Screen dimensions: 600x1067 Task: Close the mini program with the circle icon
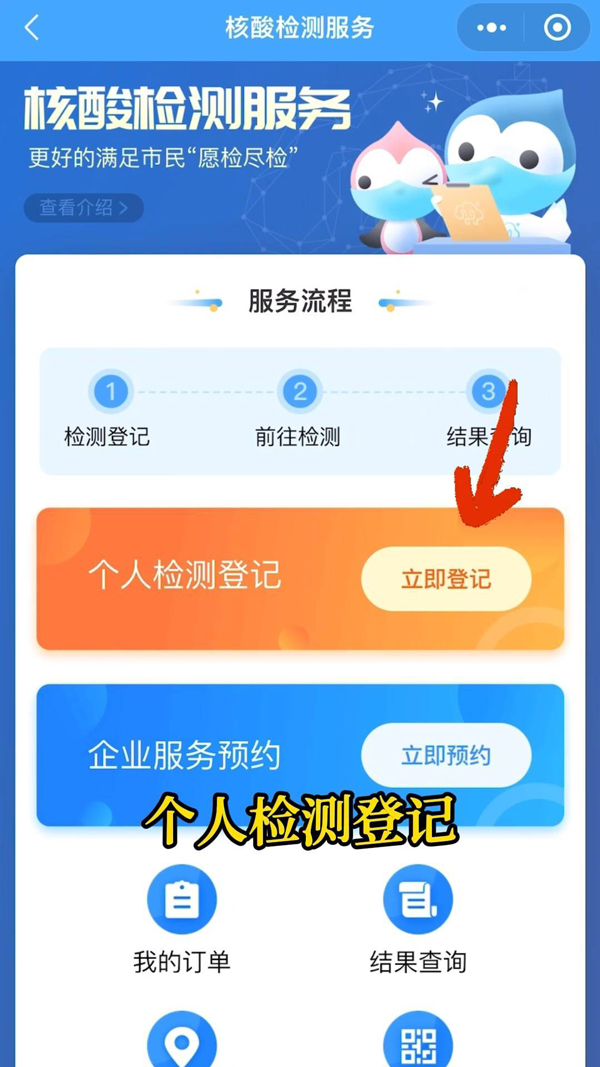pyautogui.click(x=557, y=28)
